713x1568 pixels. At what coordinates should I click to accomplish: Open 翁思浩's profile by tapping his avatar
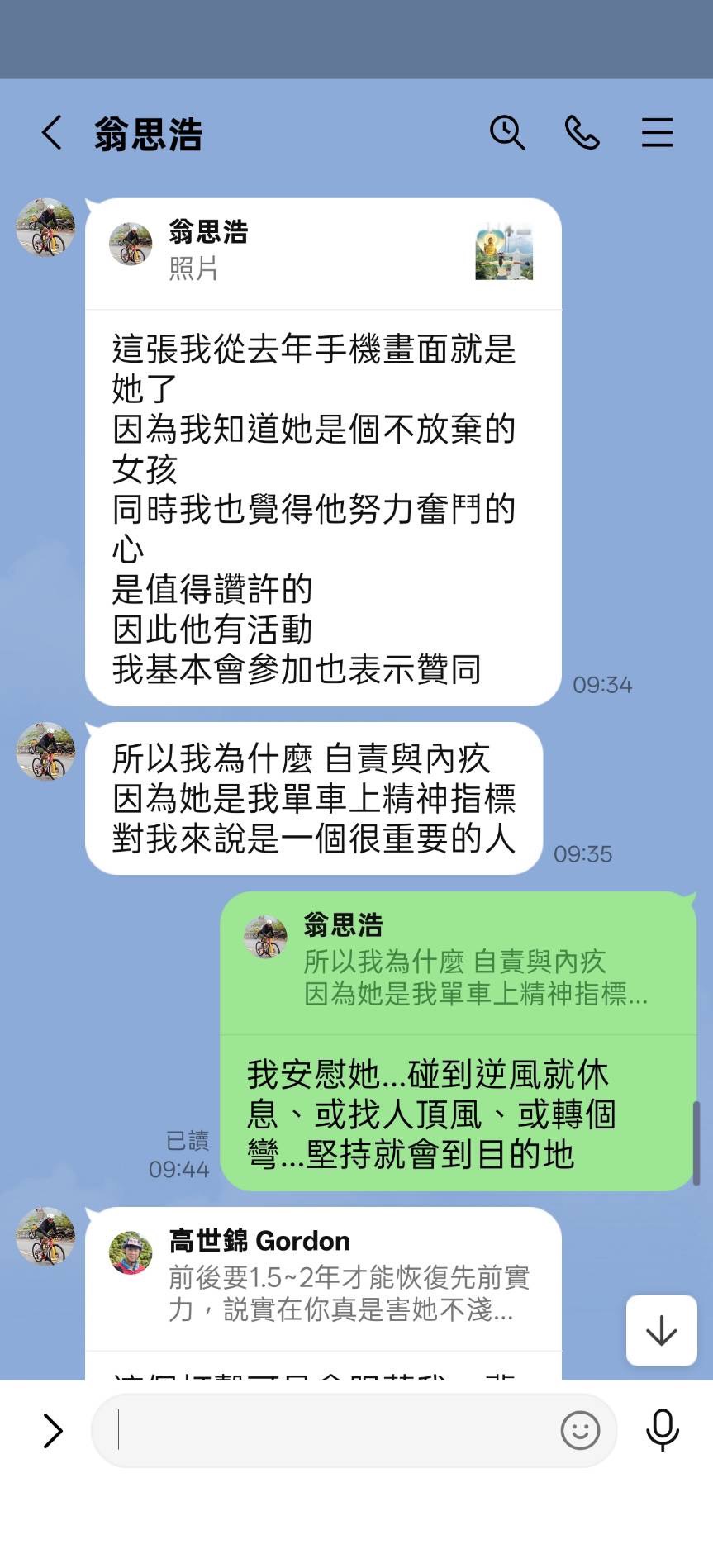45,229
